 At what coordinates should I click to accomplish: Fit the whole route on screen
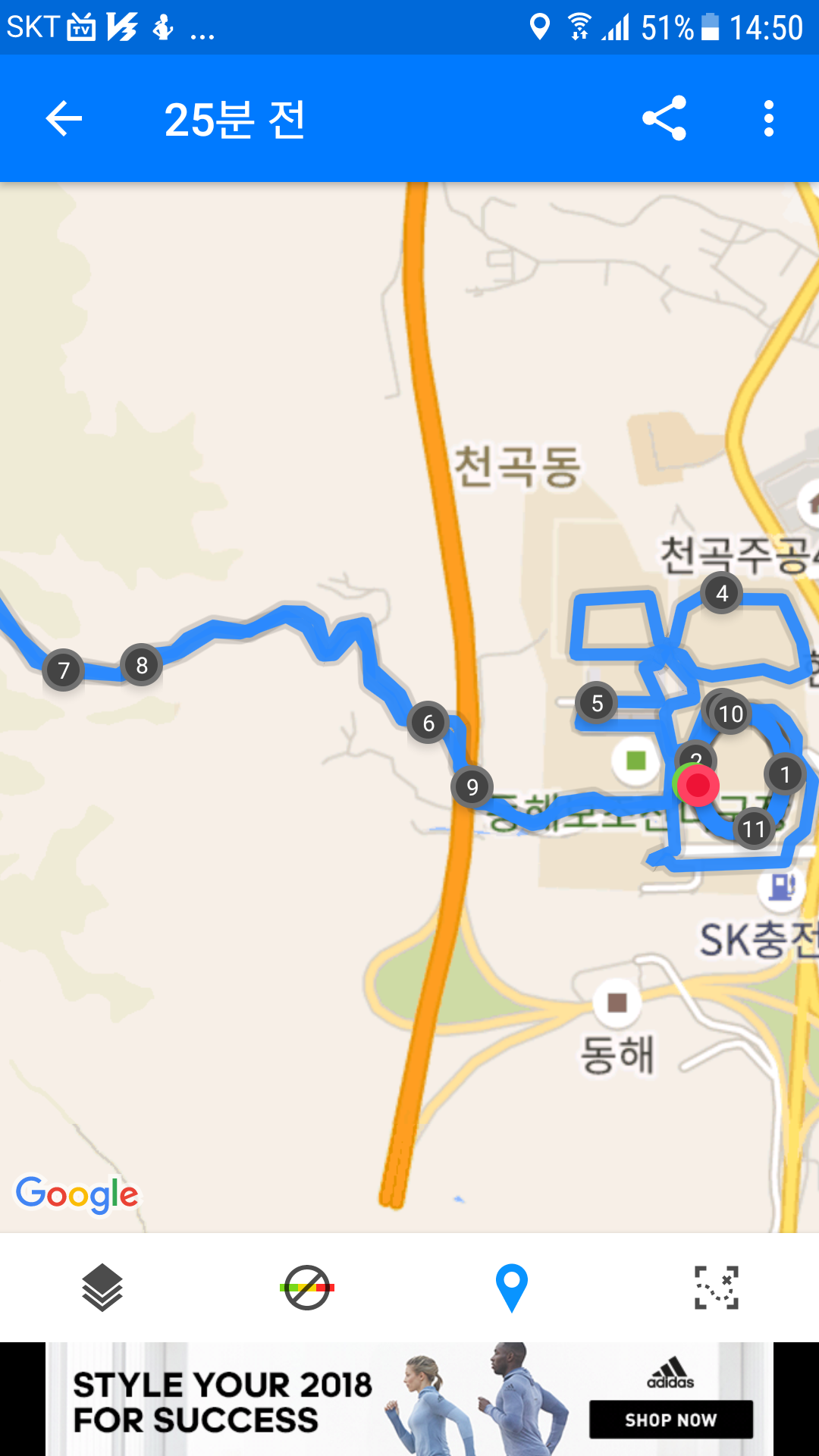point(717,1288)
